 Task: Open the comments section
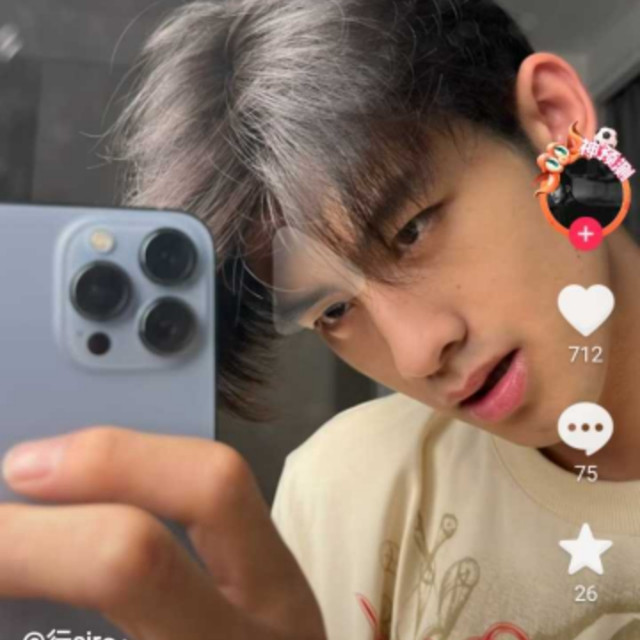[x=585, y=429]
